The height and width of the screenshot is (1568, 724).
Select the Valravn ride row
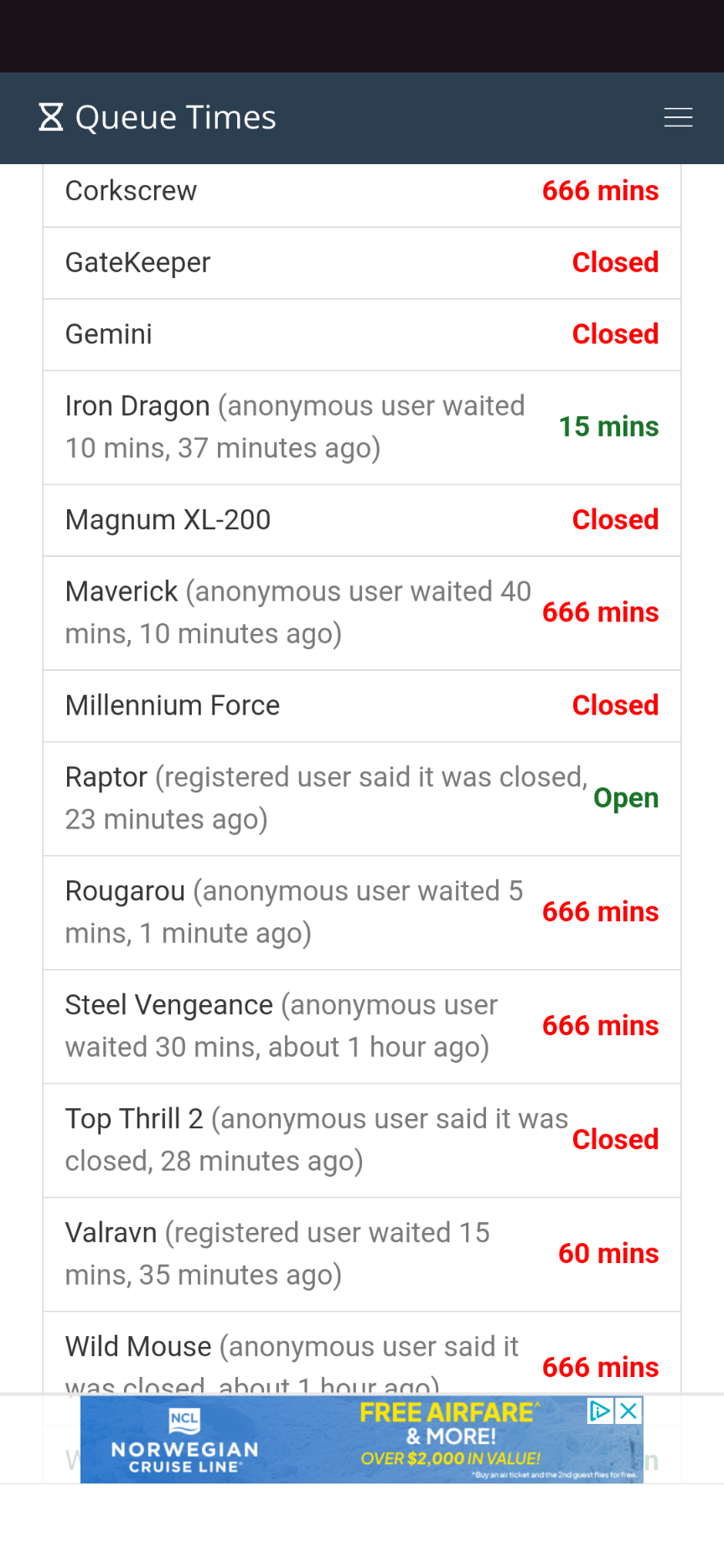tap(362, 1254)
